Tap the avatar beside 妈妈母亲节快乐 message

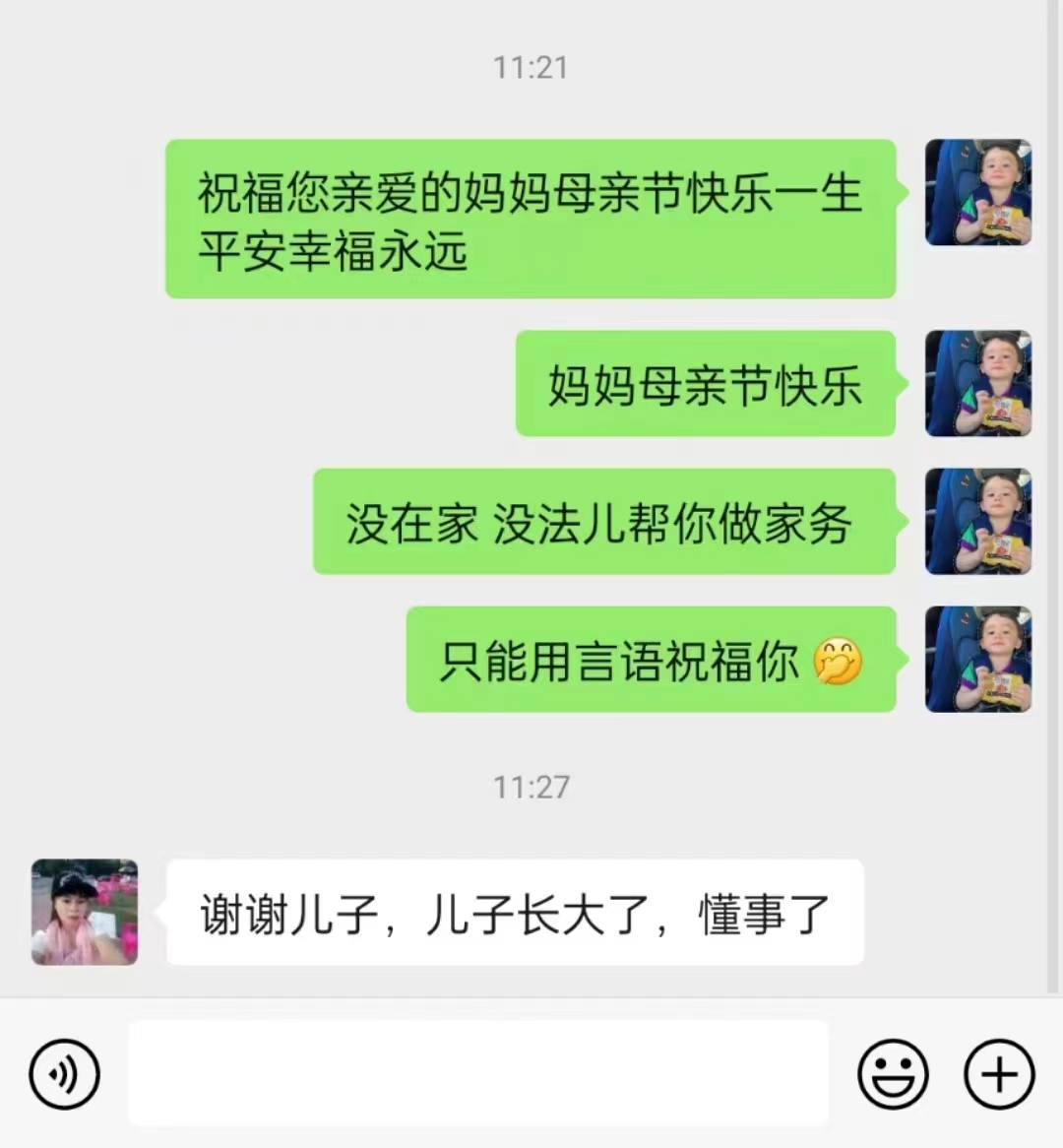coord(978,383)
